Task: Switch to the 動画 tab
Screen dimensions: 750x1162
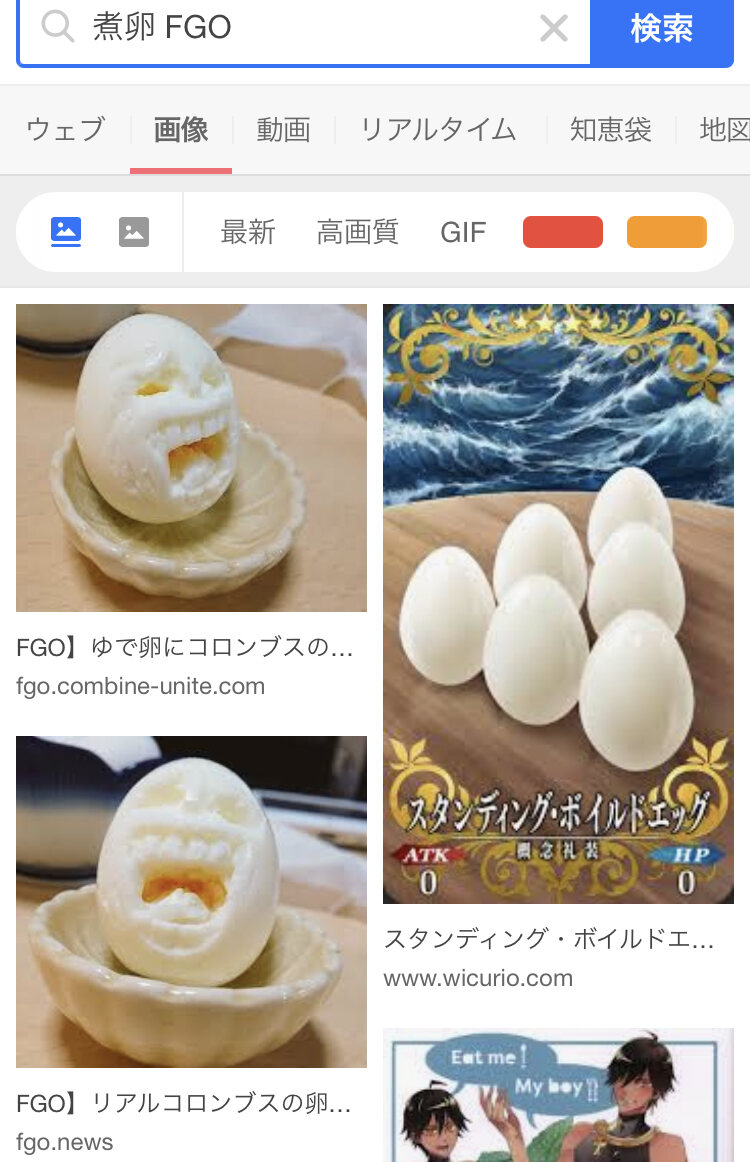Action: point(283,130)
